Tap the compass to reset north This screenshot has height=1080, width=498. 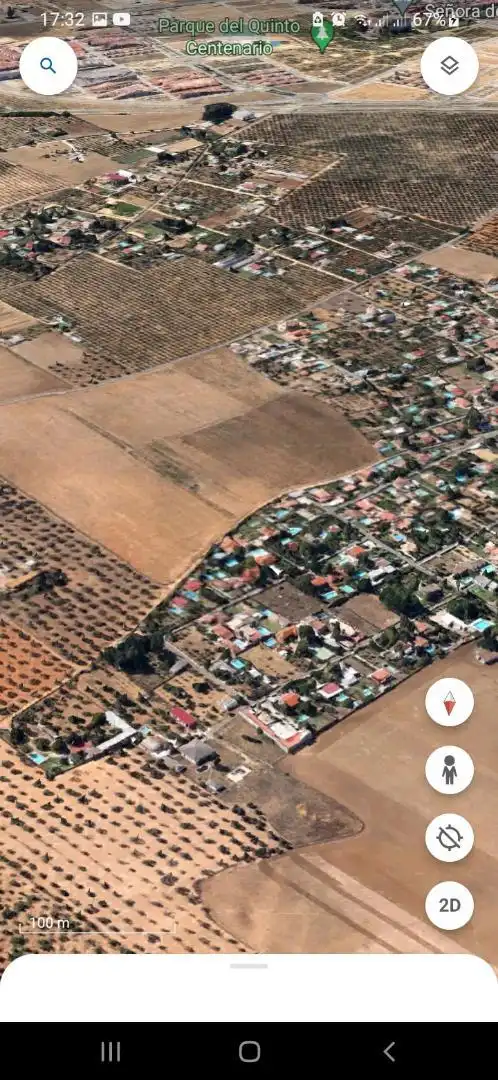[x=450, y=703]
